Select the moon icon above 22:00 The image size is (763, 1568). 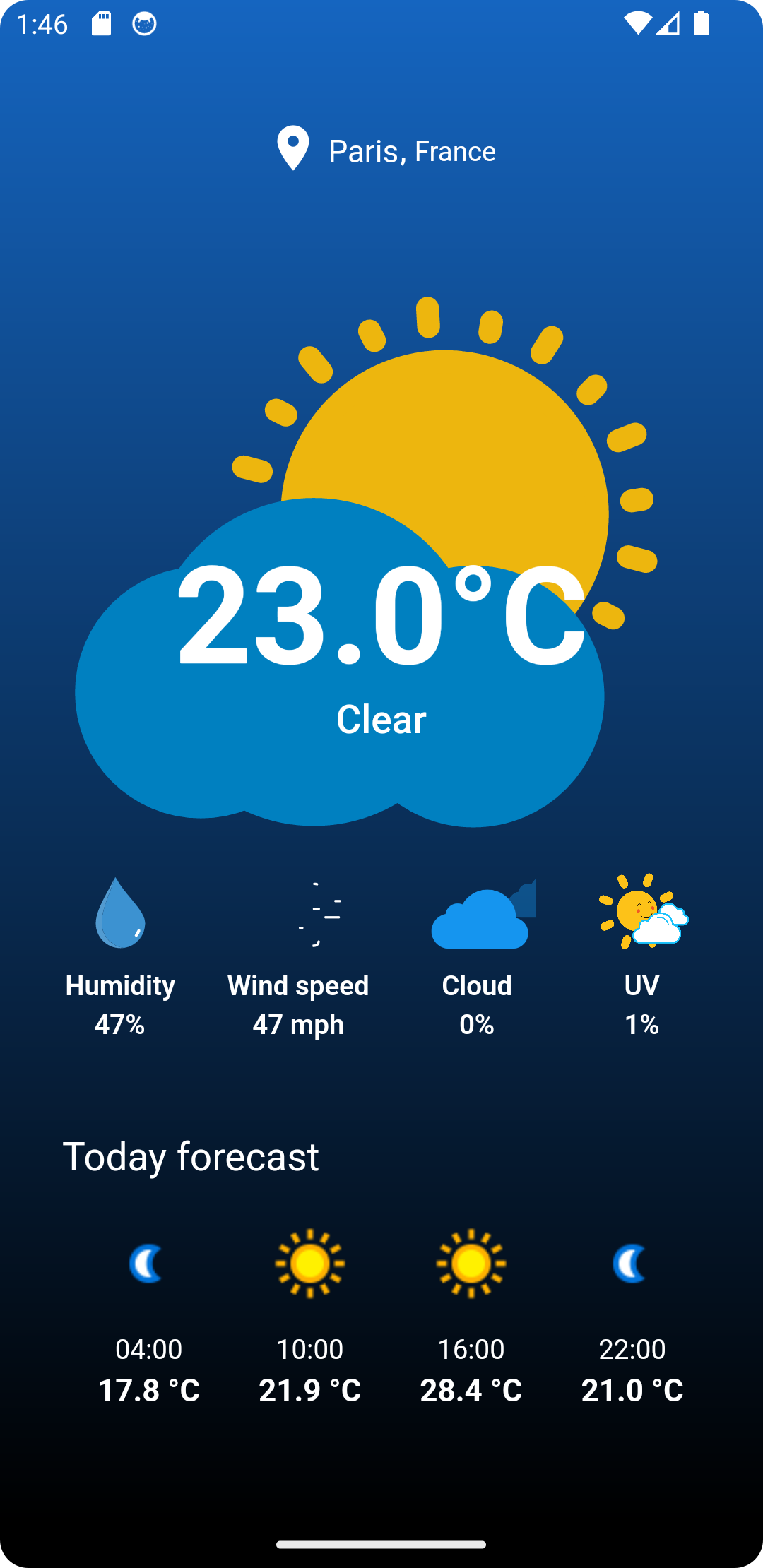(x=629, y=1264)
